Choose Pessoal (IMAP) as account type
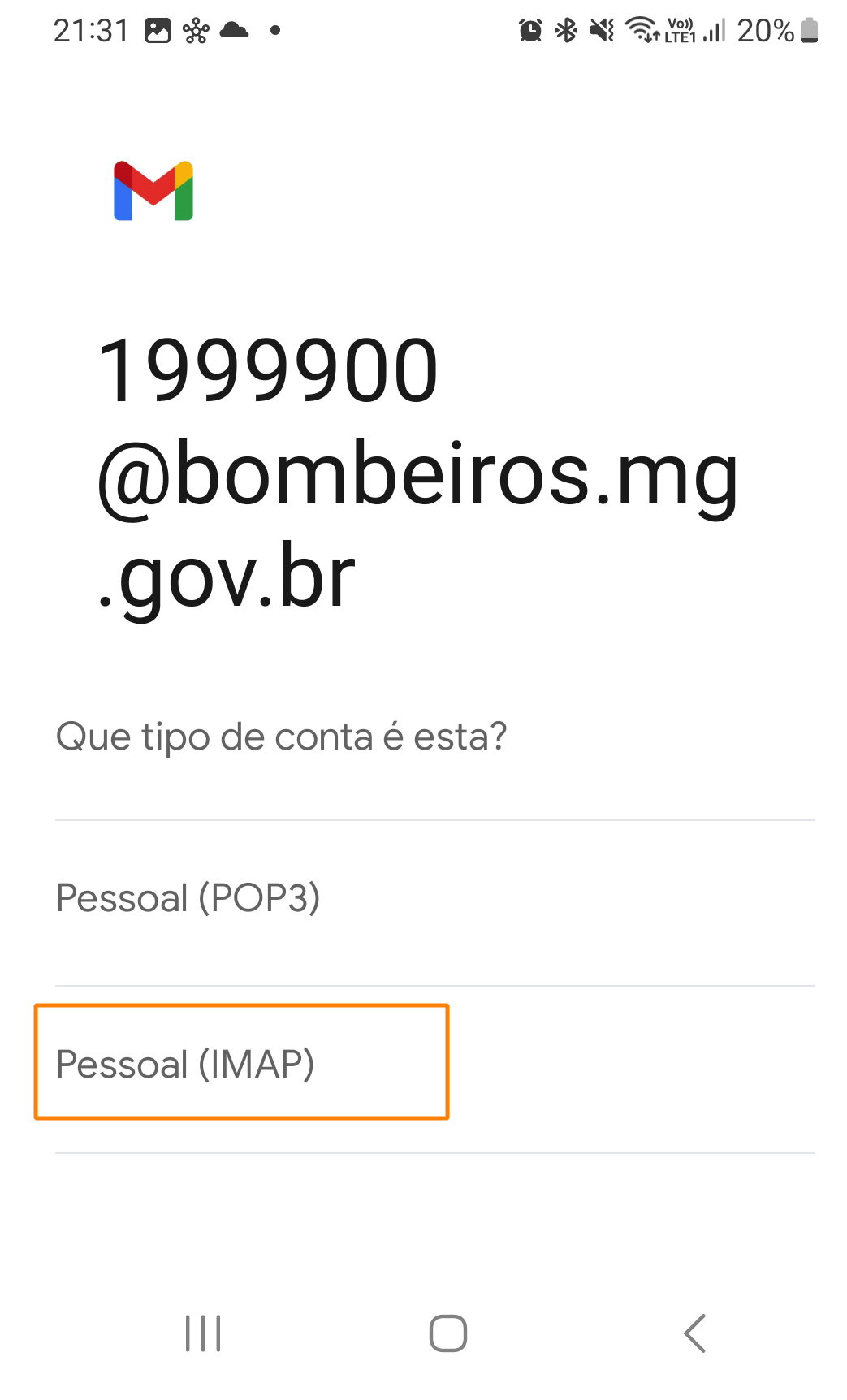This screenshot has width=847, height=1400. [x=186, y=1064]
